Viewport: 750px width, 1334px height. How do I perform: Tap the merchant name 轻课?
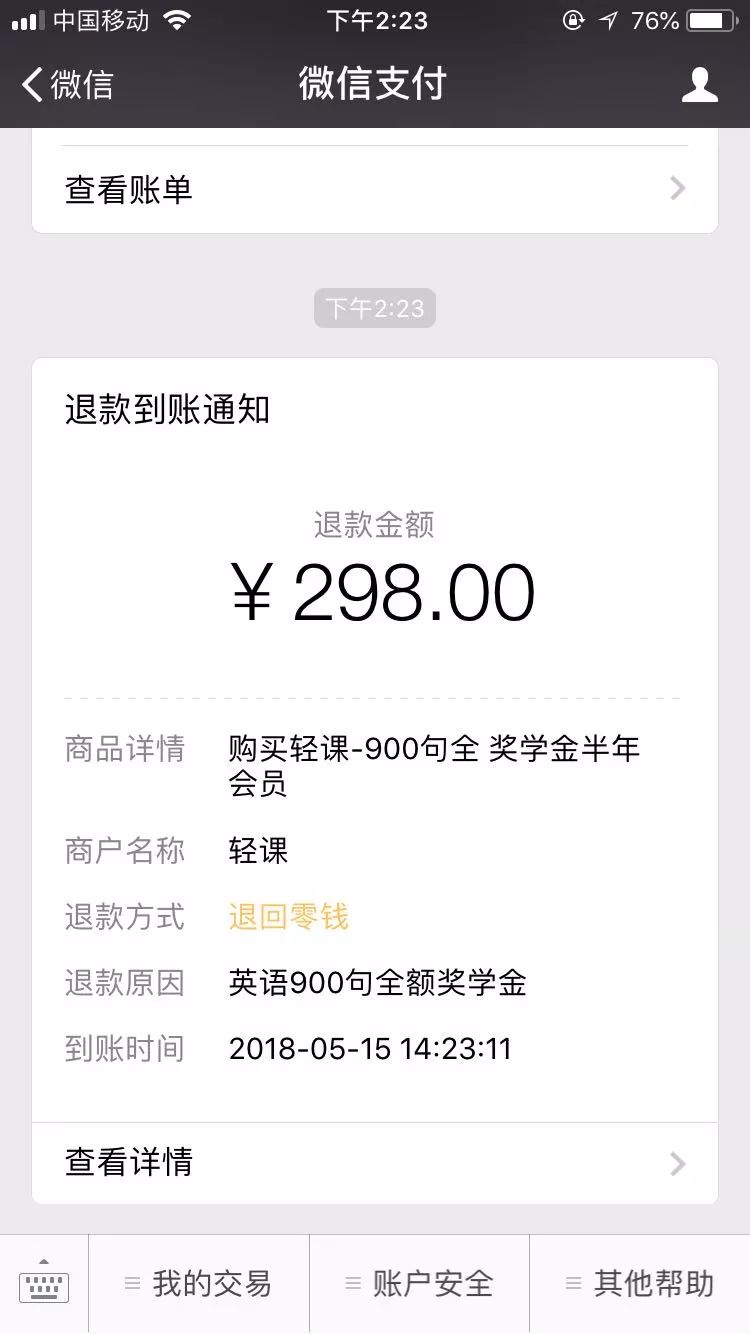(258, 851)
